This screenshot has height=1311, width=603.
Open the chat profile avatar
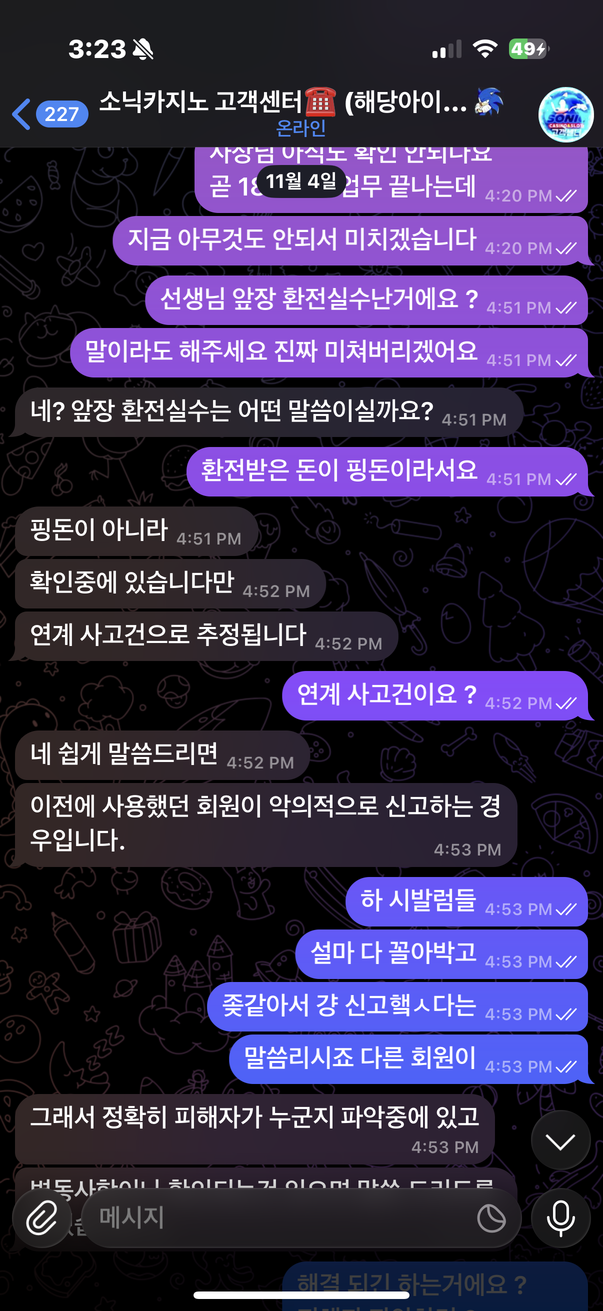pyautogui.click(x=565, y=113)
